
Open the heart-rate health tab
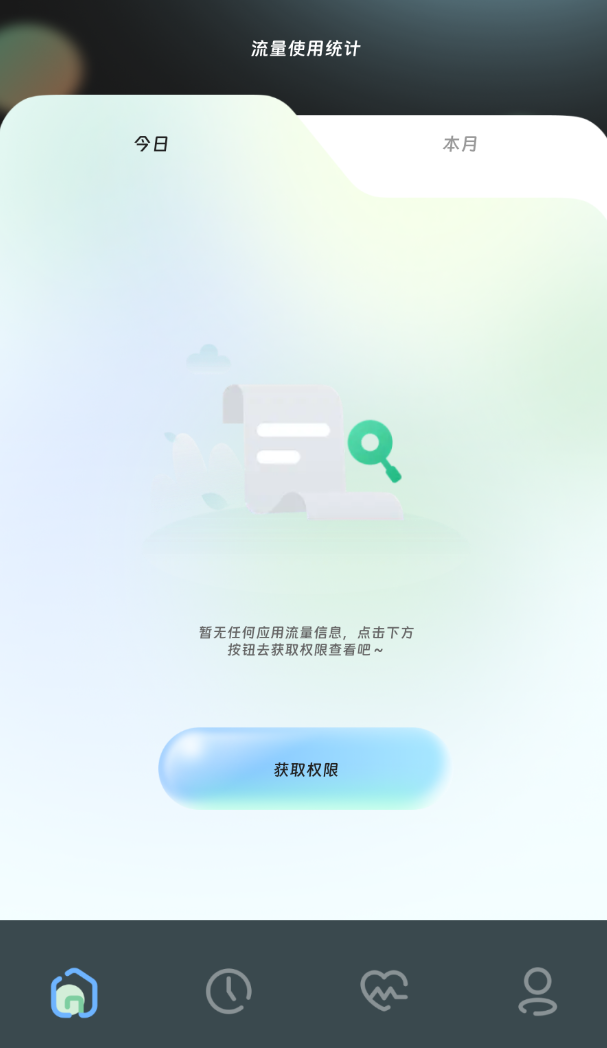(x=384, y=990)
